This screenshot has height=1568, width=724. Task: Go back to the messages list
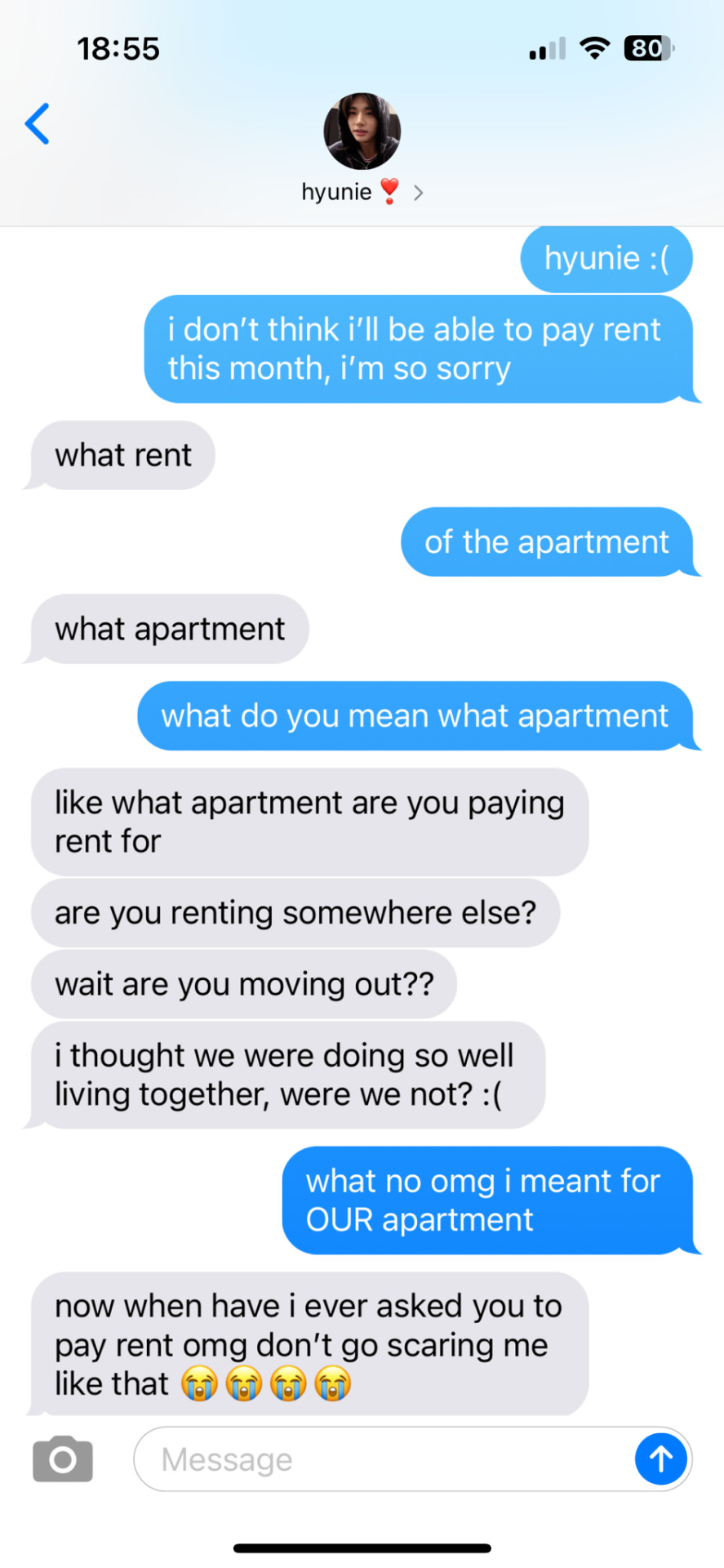[38, 124]
